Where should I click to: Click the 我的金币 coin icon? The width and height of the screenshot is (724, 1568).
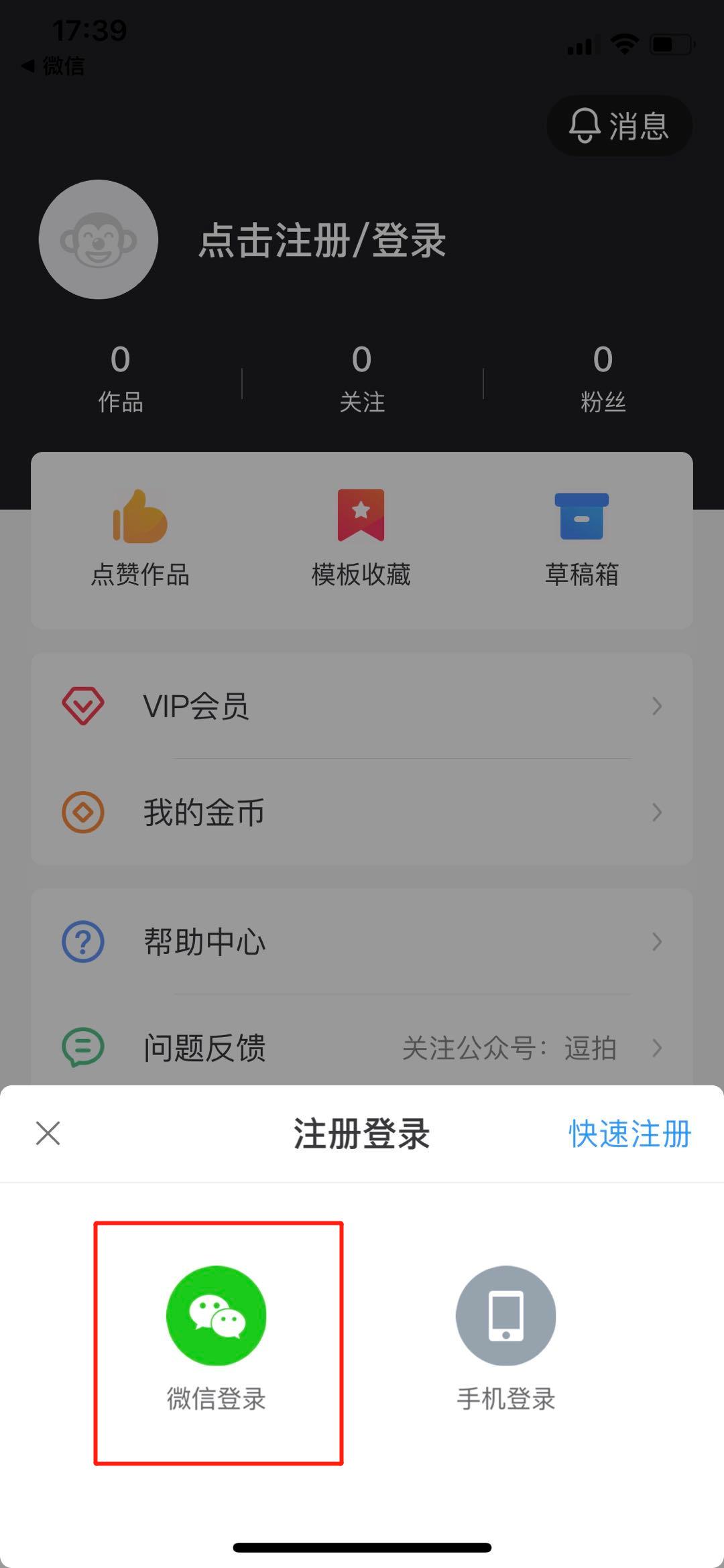click(82, 812)
